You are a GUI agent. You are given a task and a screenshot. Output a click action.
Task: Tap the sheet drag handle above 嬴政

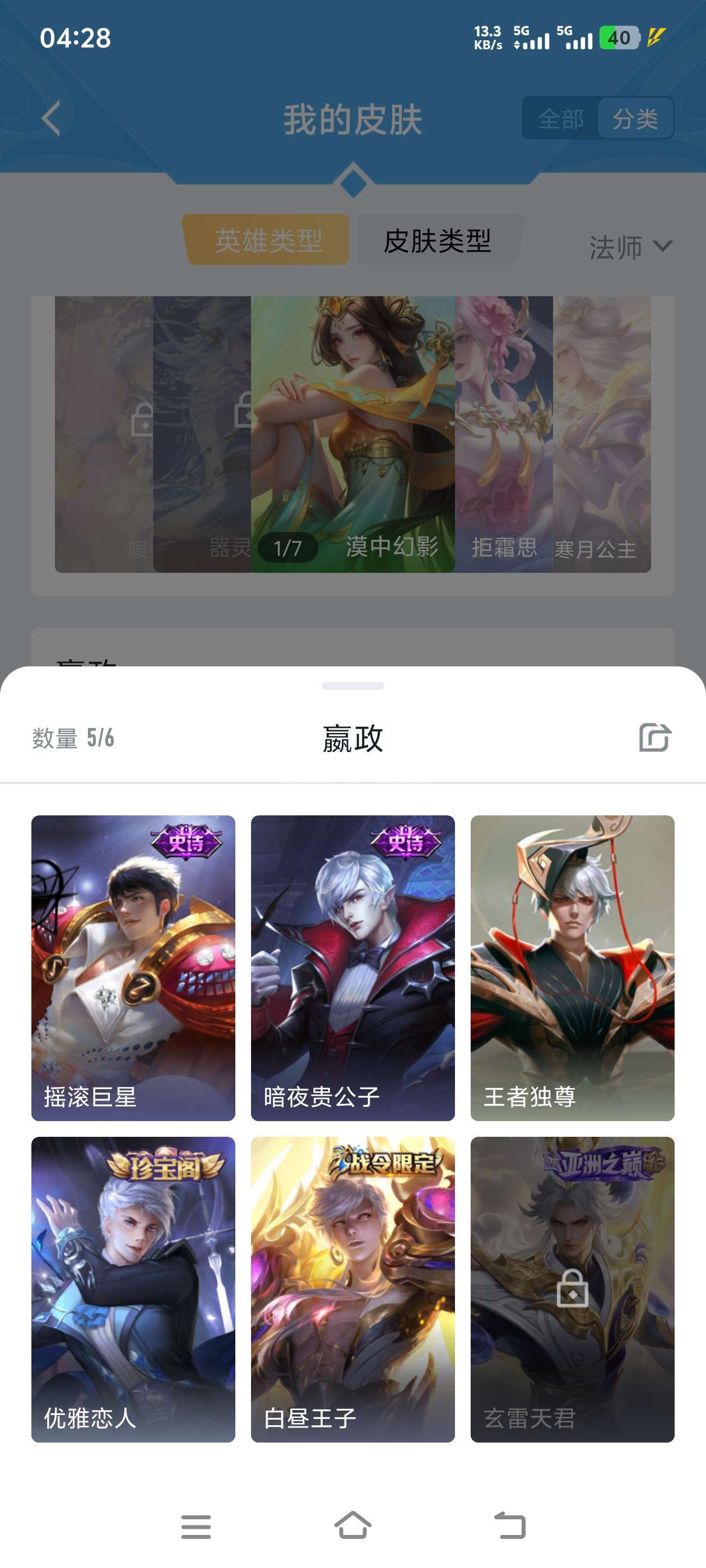pyautogui.click(x=352, y=686)
